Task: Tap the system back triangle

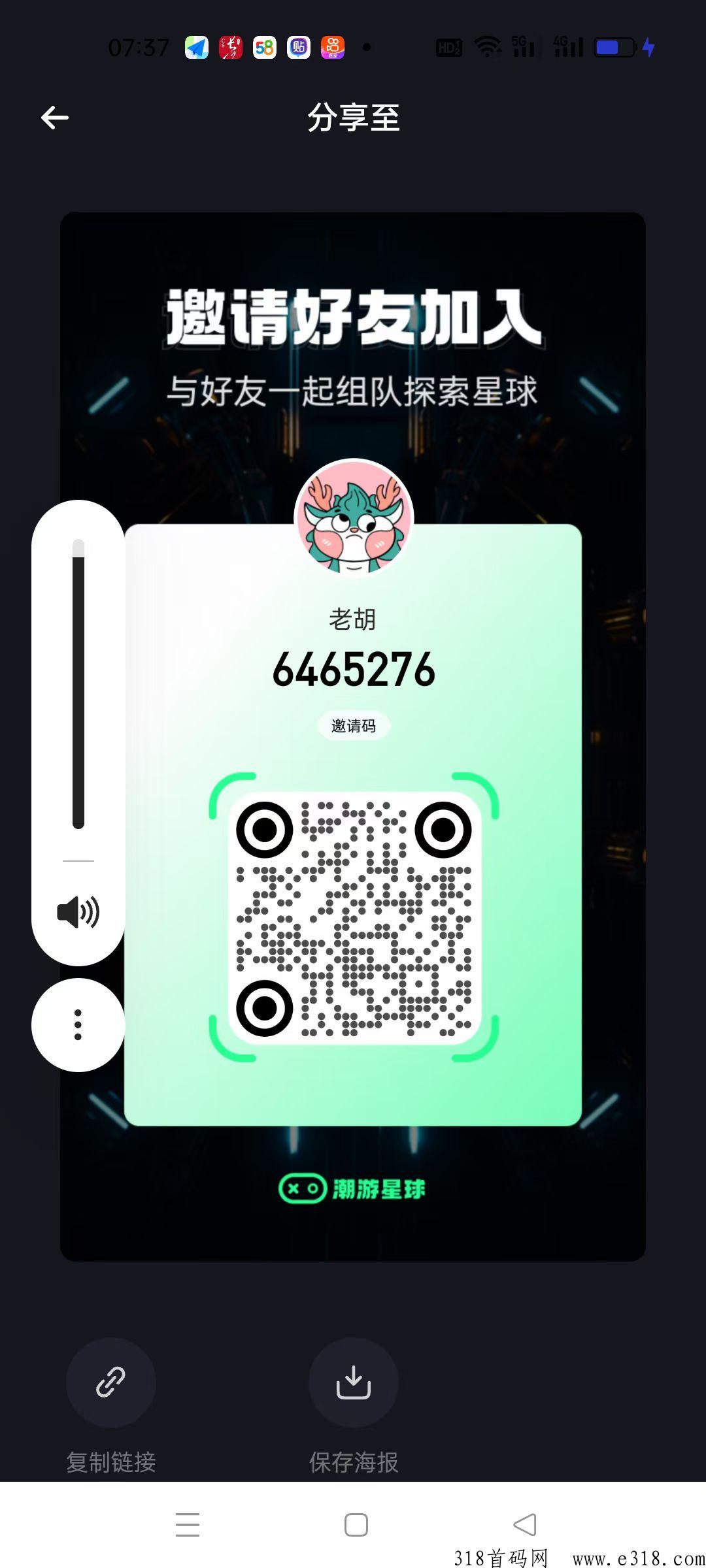Action: pyautogui.click(x=525, y=1524)
